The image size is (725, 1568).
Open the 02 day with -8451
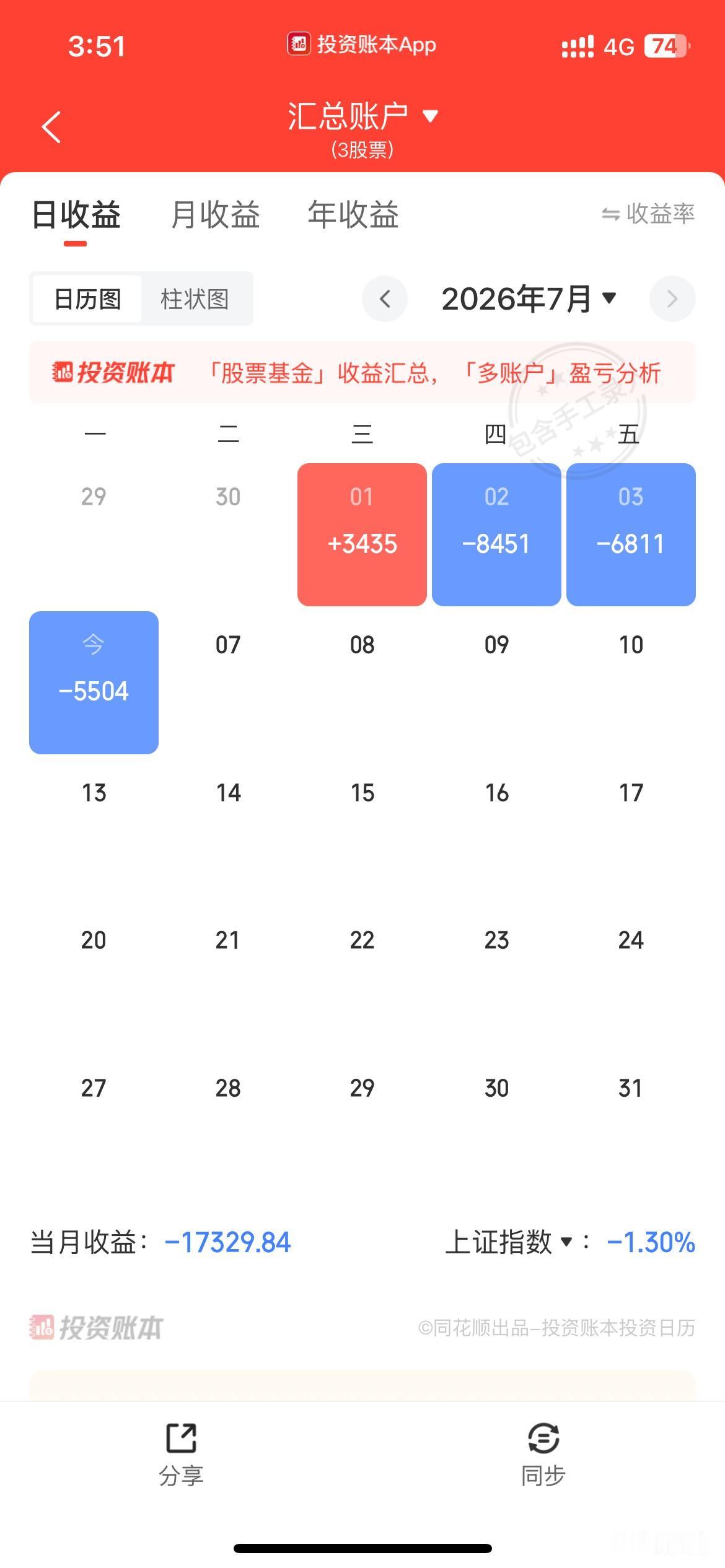coord(496,534)
